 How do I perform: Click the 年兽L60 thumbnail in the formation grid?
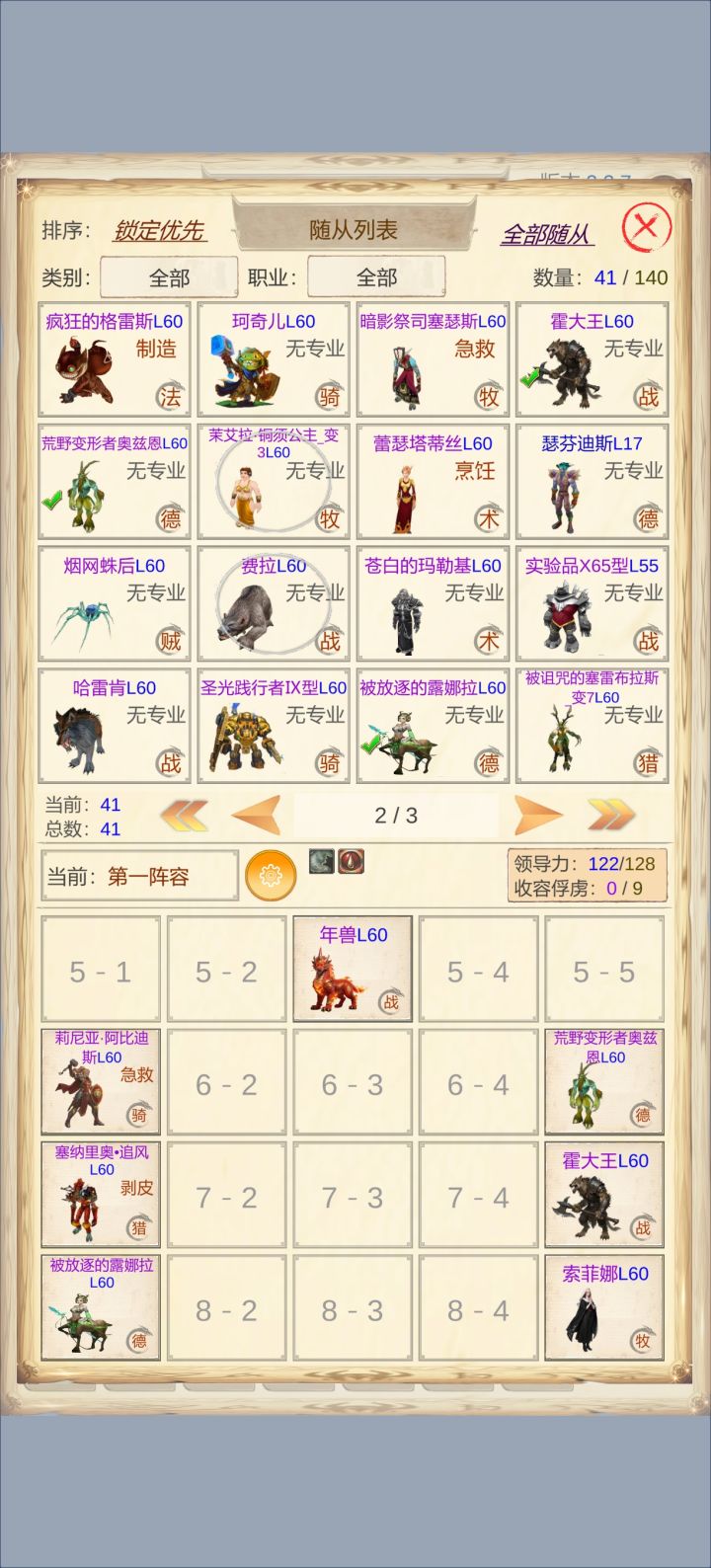[x=352, y=968]
